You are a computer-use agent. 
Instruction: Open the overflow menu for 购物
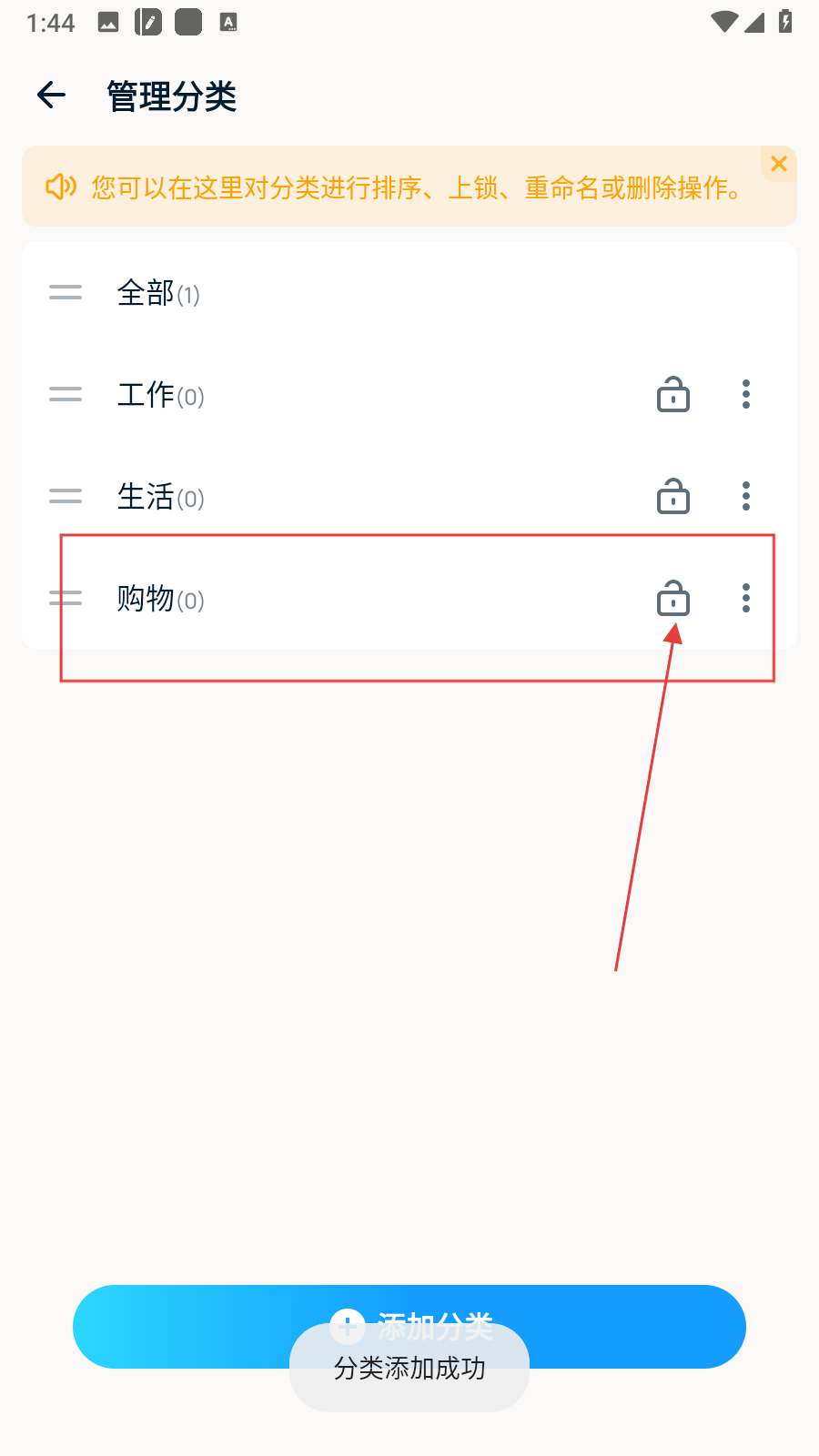746,599
